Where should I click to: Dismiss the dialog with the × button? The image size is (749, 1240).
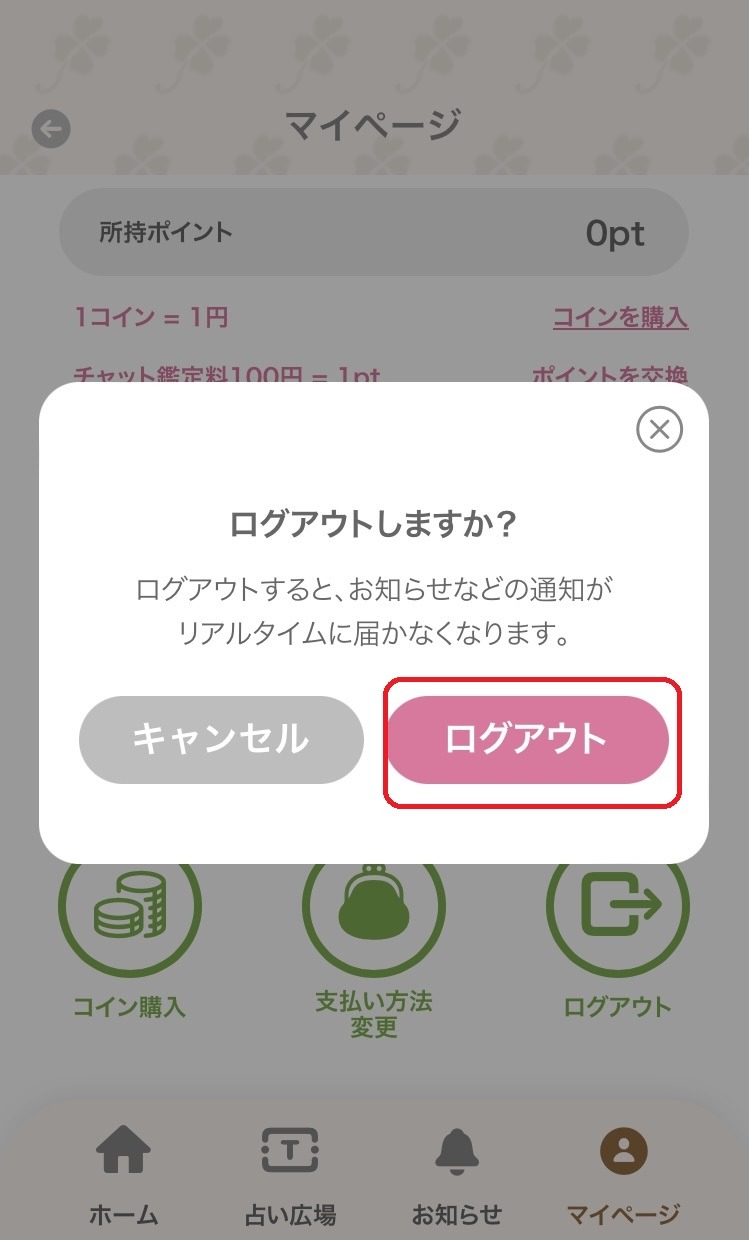click(x=659, y=429)
